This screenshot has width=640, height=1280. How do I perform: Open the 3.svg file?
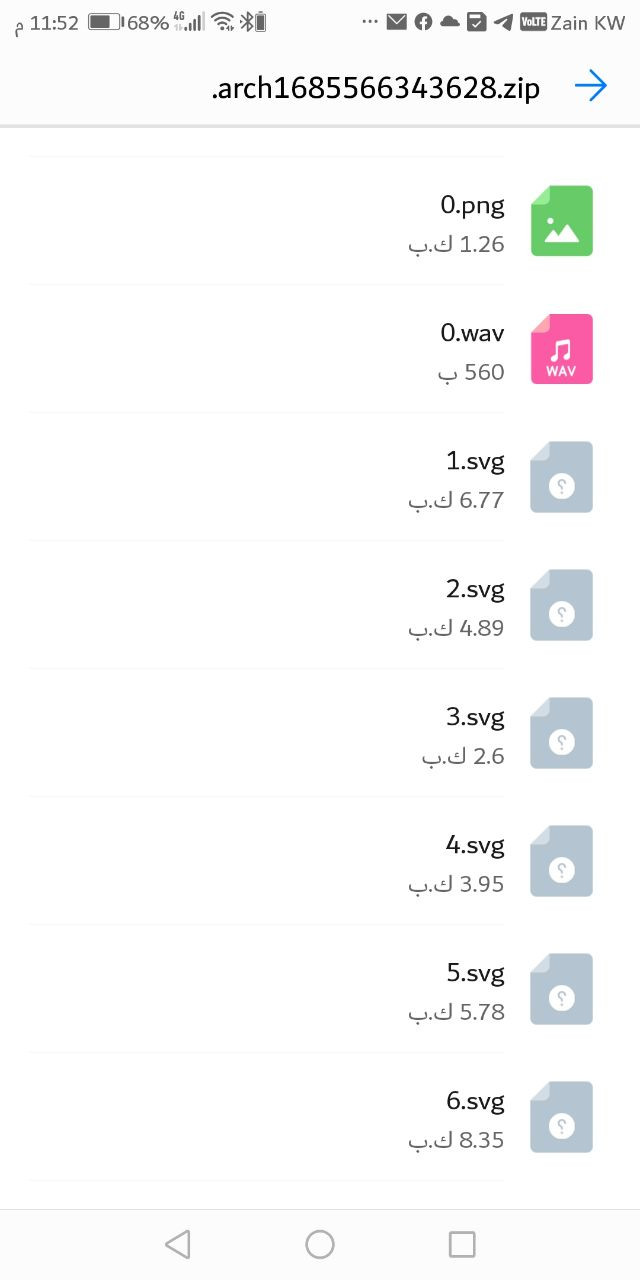click(x=320, y=733)
